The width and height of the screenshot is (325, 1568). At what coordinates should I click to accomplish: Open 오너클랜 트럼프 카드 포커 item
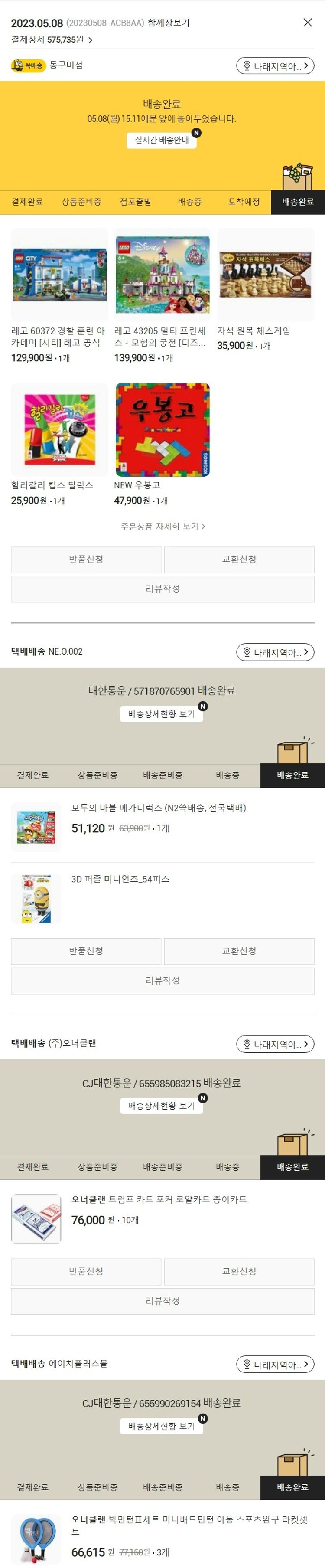158,1199
